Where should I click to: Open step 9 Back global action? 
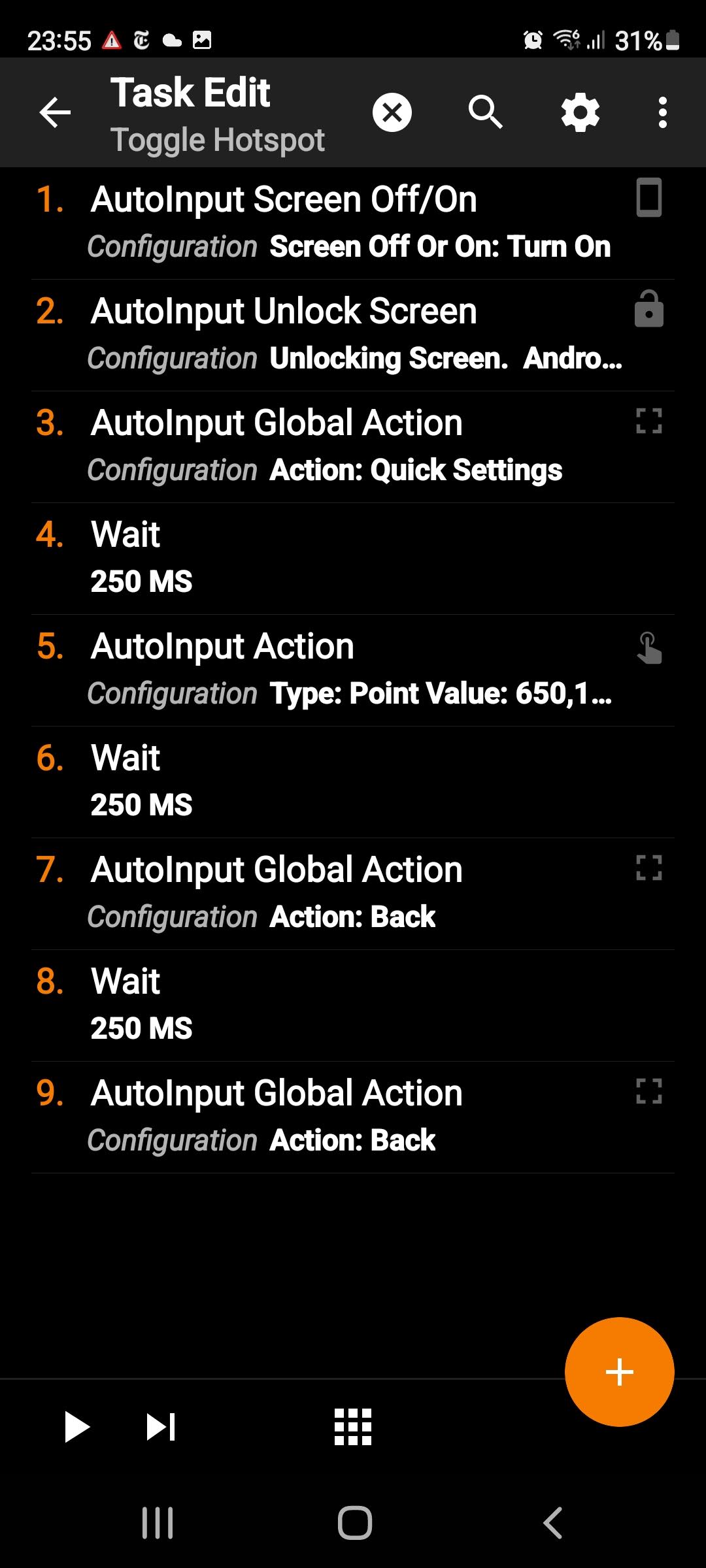[x=353, y=1116]
